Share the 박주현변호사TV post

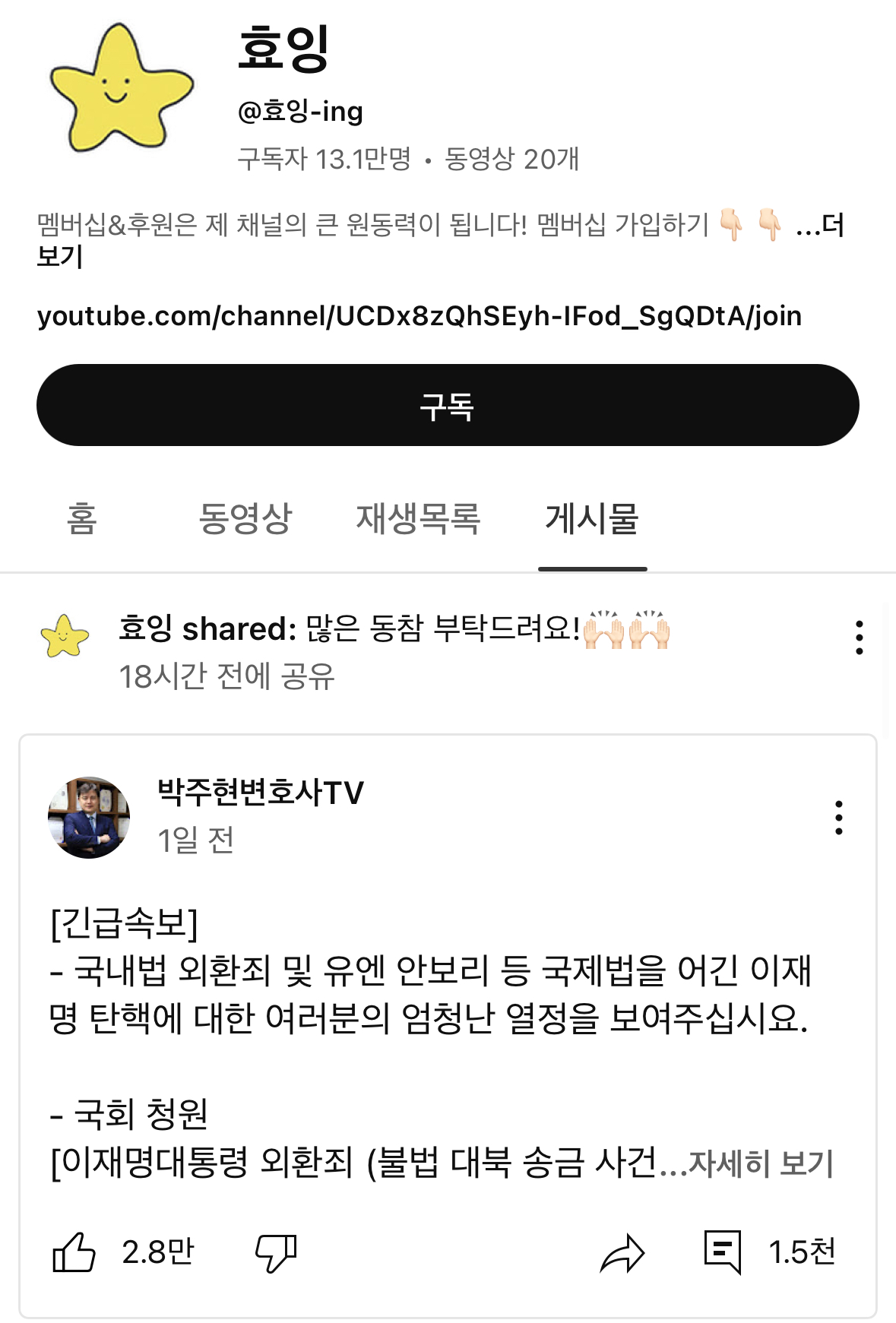(x=622, y=1252)
